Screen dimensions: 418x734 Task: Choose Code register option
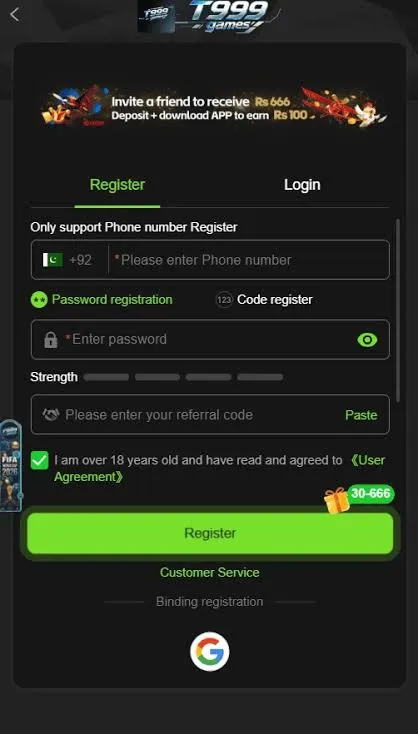click(x=264, y=300)
